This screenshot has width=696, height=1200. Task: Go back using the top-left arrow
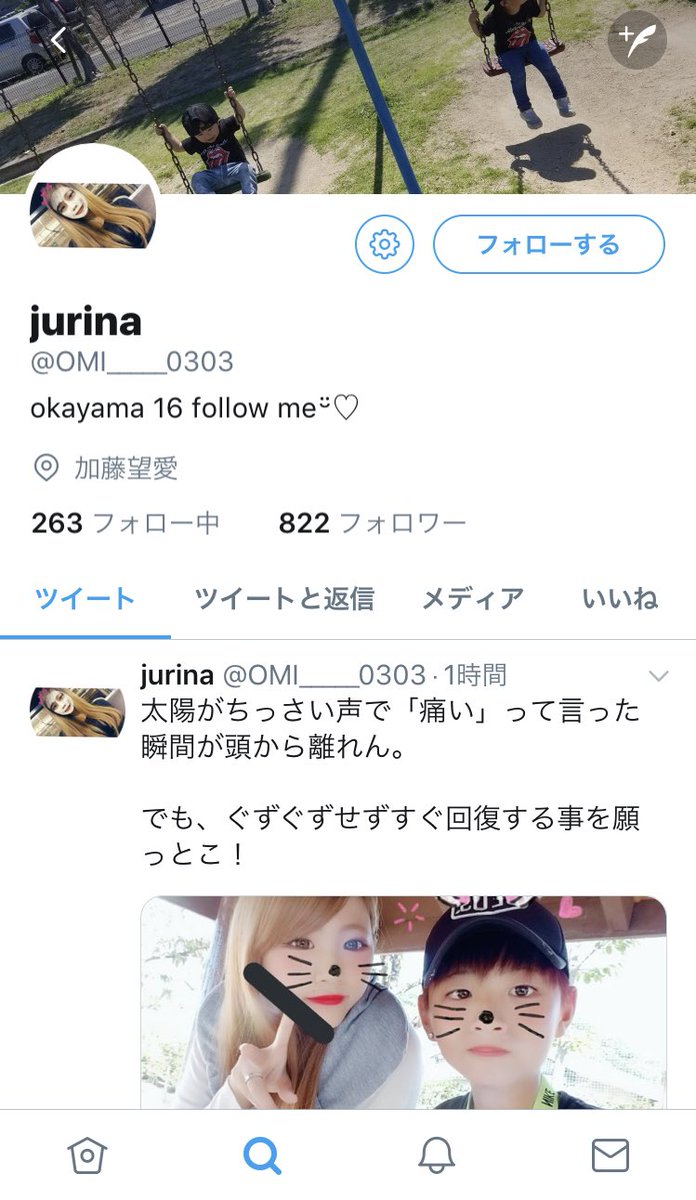[58, 41]
